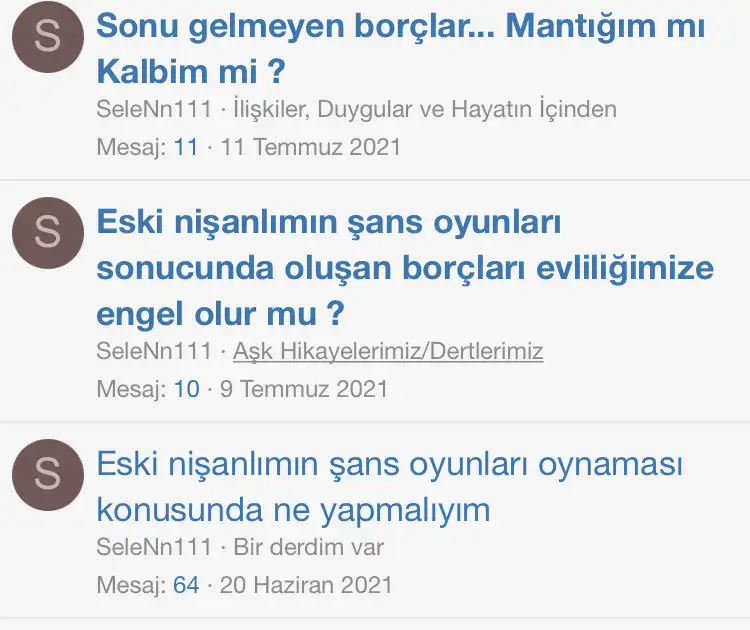This screenshot has width=750, height=630.
Task: Open thread "Eski nişanlımın şans oyunları sonucunda oluşan borçları"
Action: point(405,268)
